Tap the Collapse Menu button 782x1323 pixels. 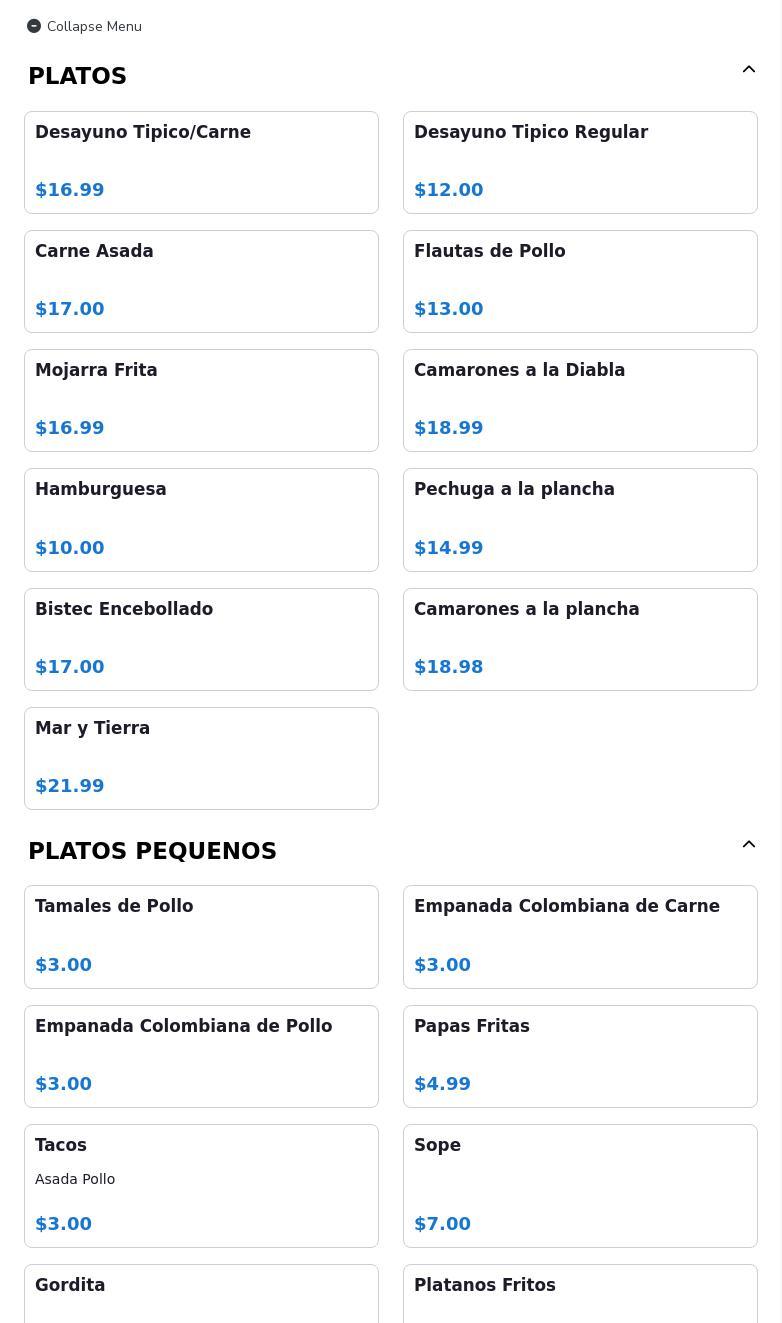click(84, 26)
